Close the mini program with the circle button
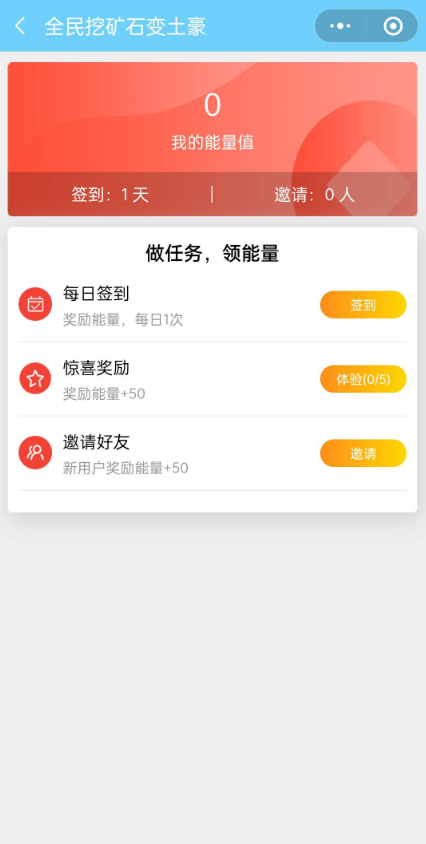The width and height of the screenshot is (426, 844). [x=393, y=26]
